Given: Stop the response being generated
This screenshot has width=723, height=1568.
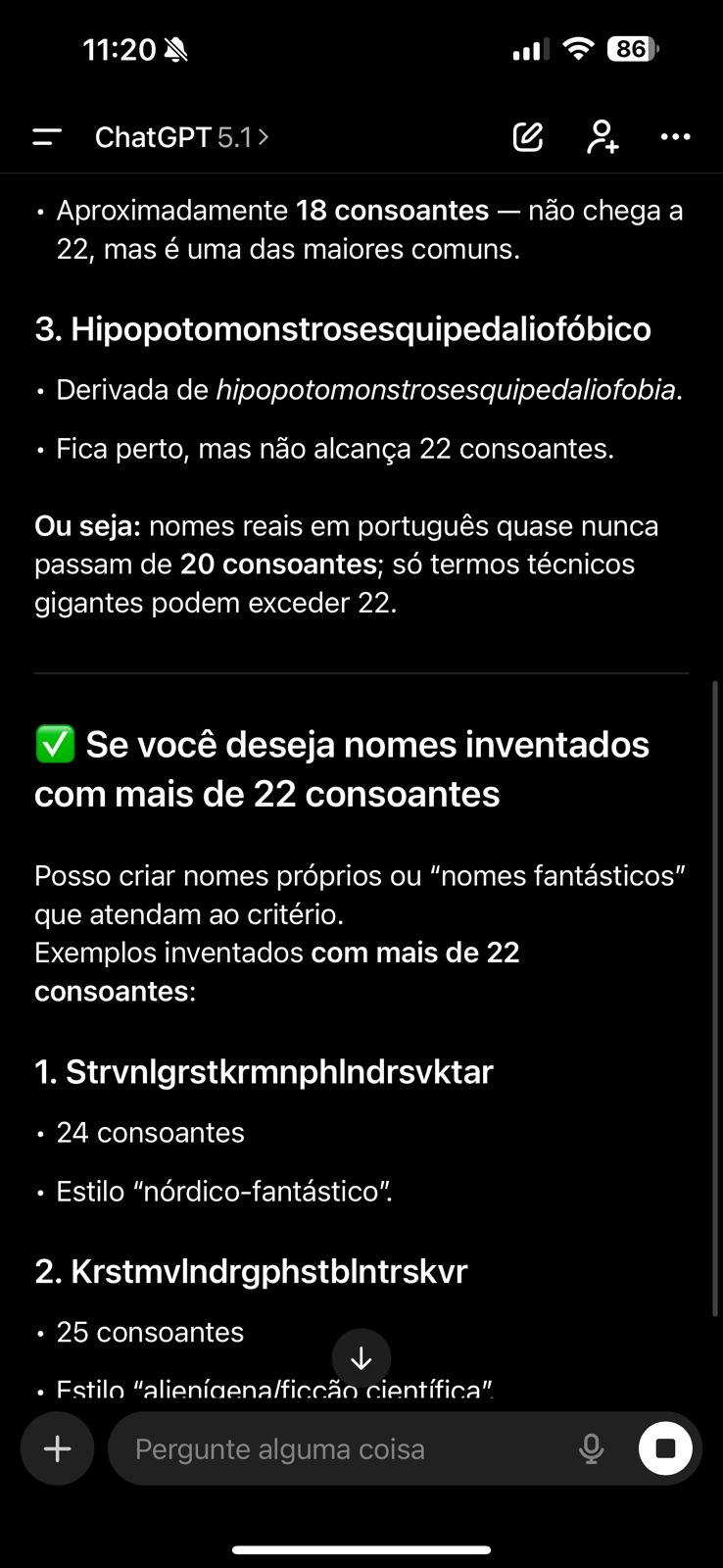Looking at the screenshot, I should (665, 1448).
